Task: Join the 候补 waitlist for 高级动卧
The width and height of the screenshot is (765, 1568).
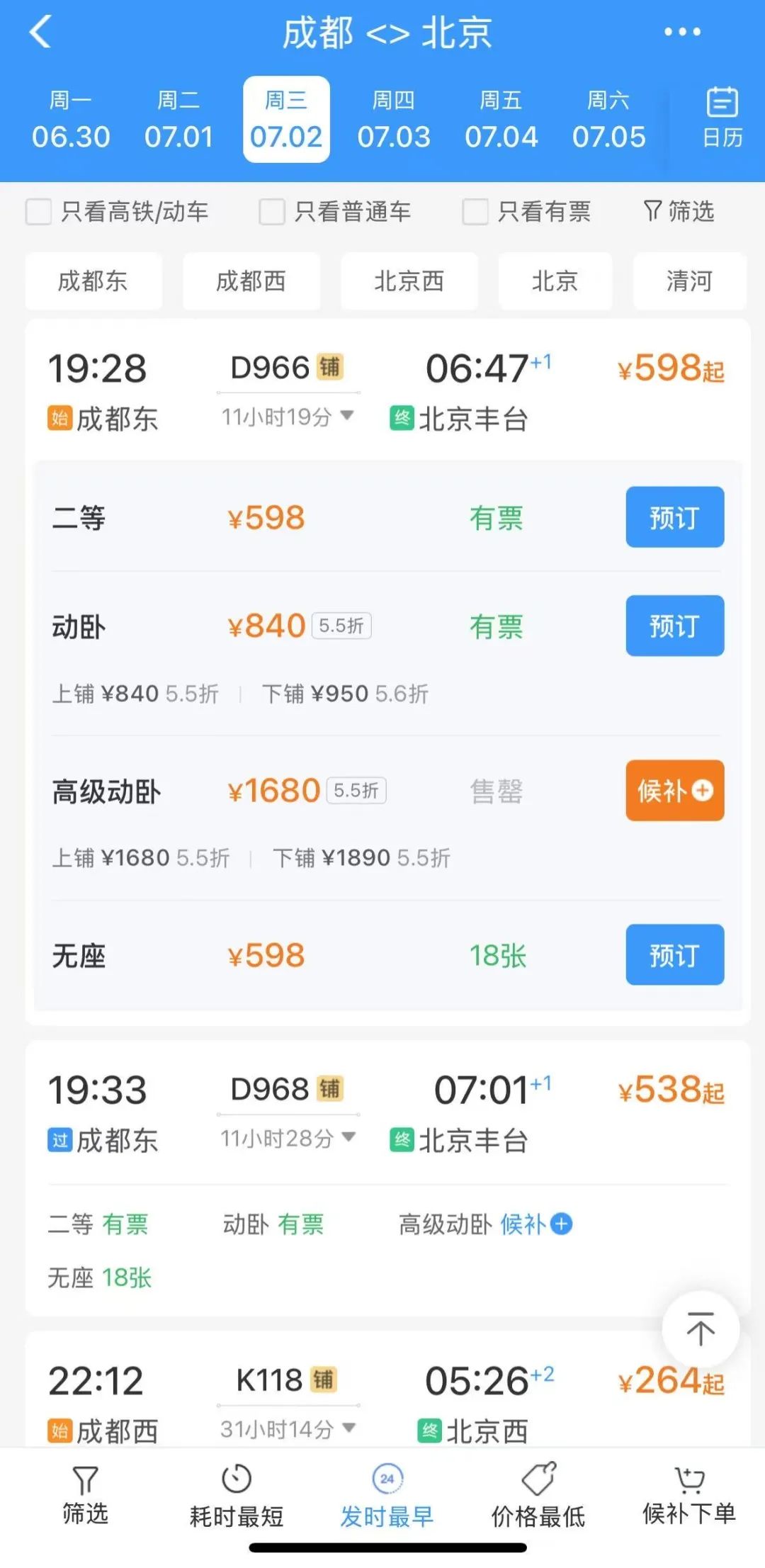Action: tap(674, 791)
